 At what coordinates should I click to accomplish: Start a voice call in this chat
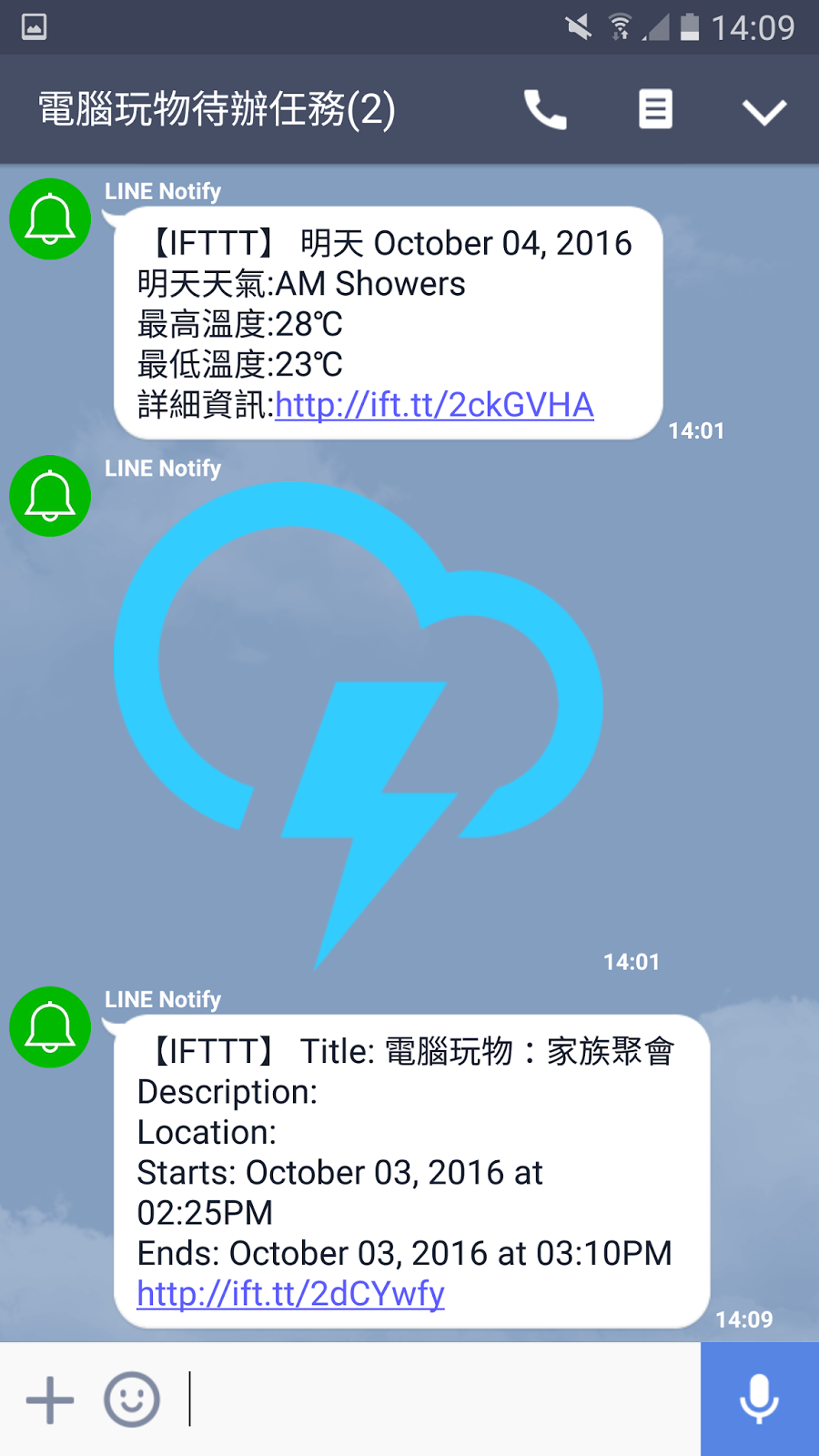[545, 110]
